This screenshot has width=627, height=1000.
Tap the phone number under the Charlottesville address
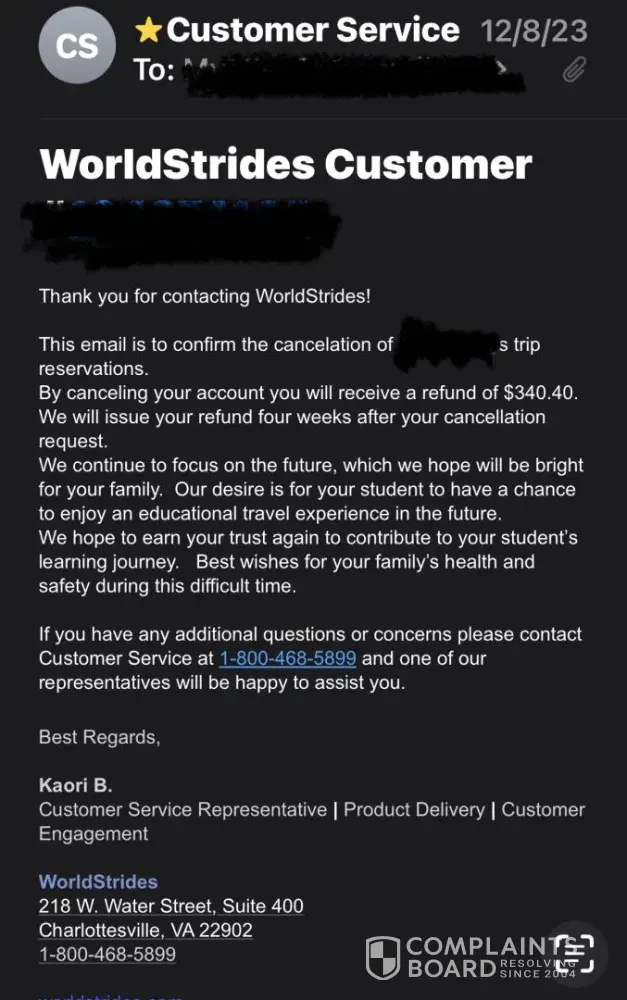[x=107, y=954]
